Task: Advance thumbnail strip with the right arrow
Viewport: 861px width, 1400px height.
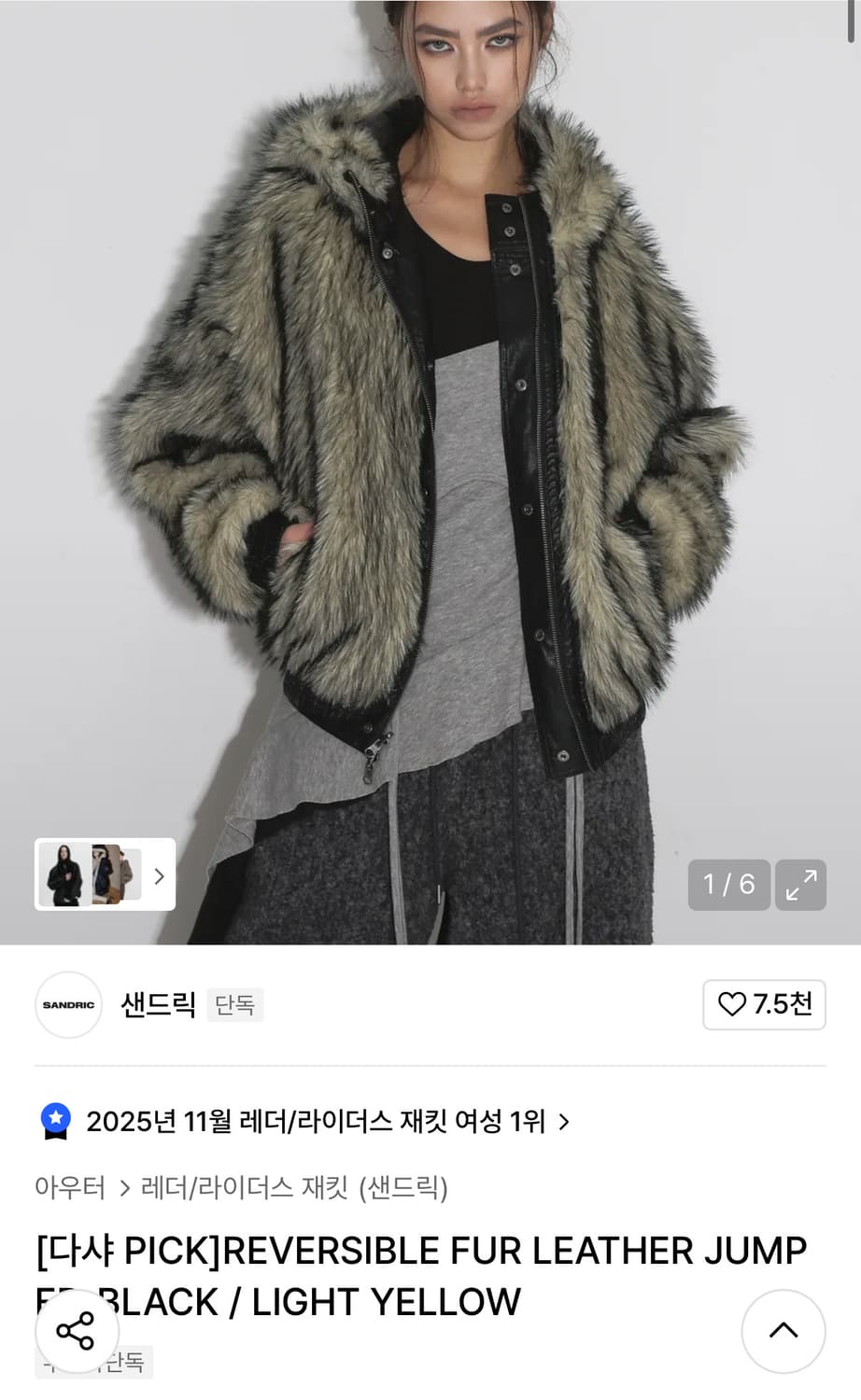Action: (160, 875)
